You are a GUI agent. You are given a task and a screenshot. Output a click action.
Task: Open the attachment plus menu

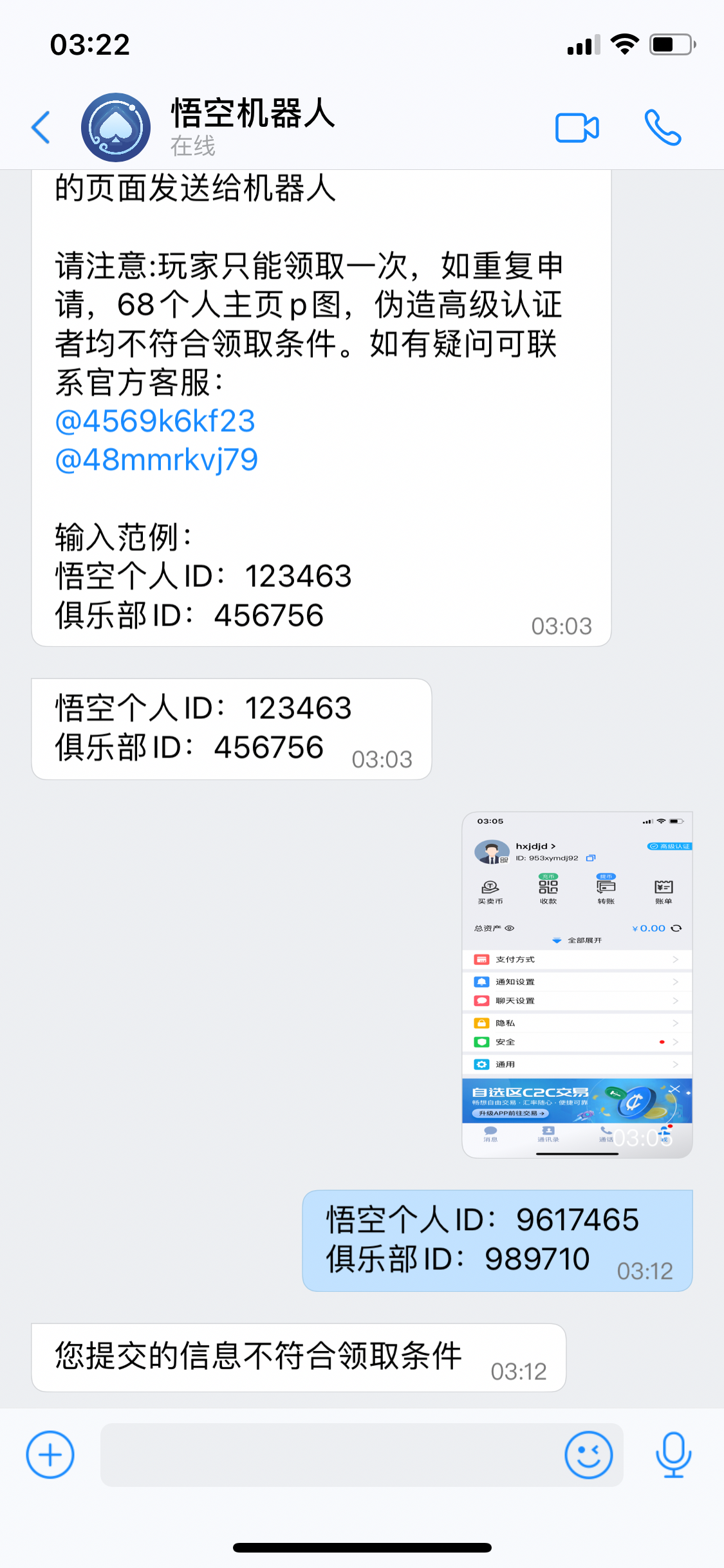click(x=50, y=1455)
